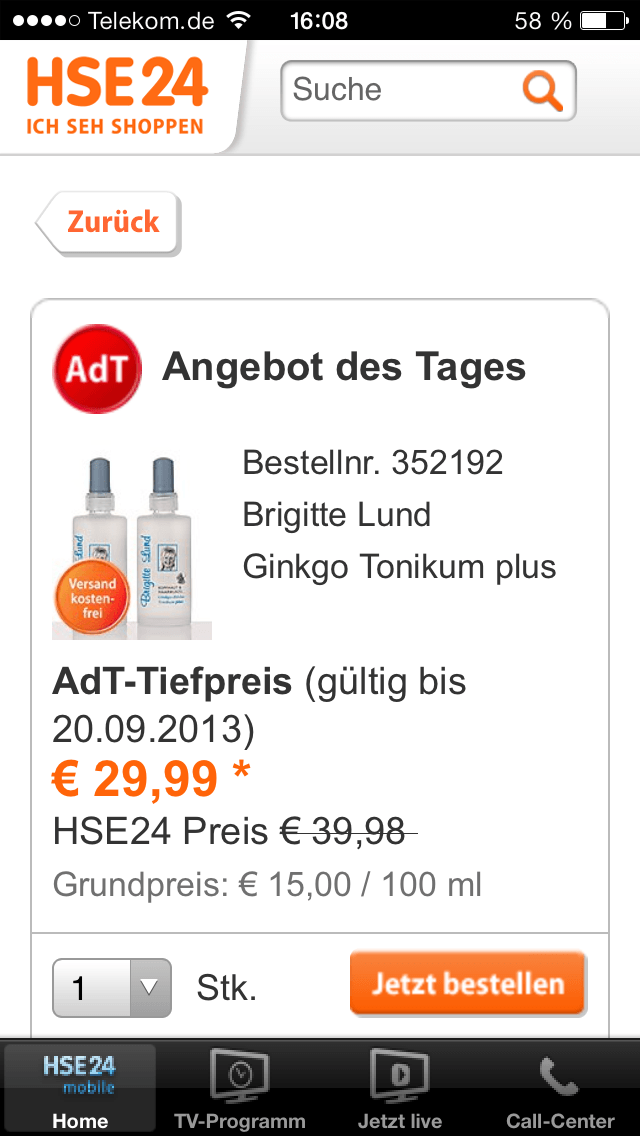Image resolution: width=640 pixels, height=1136 pixels.
Task: Go back with the Zurück button
Action: (109, 222)
